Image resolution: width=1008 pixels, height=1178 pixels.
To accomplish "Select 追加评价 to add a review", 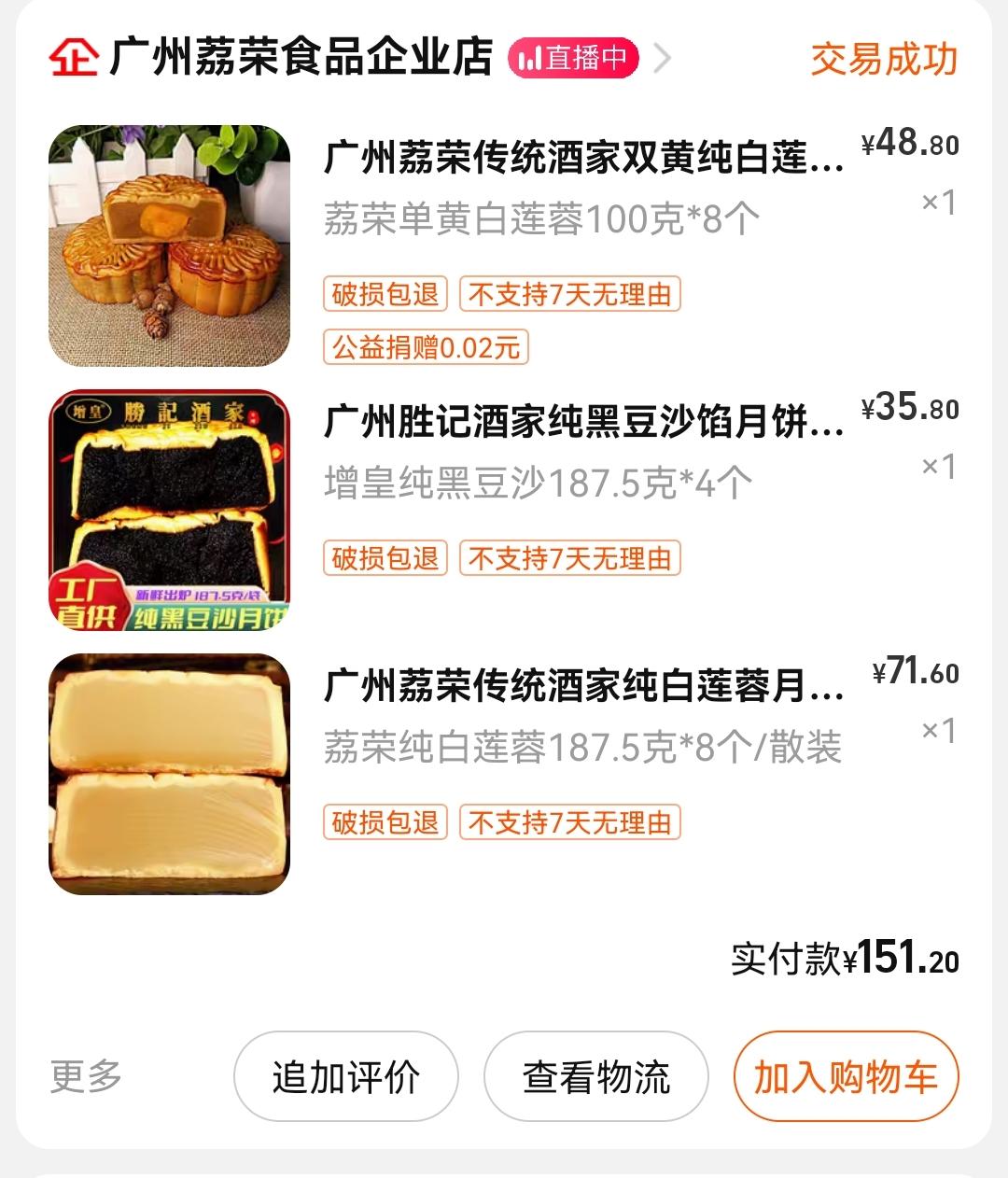I will pos(346,1076).
